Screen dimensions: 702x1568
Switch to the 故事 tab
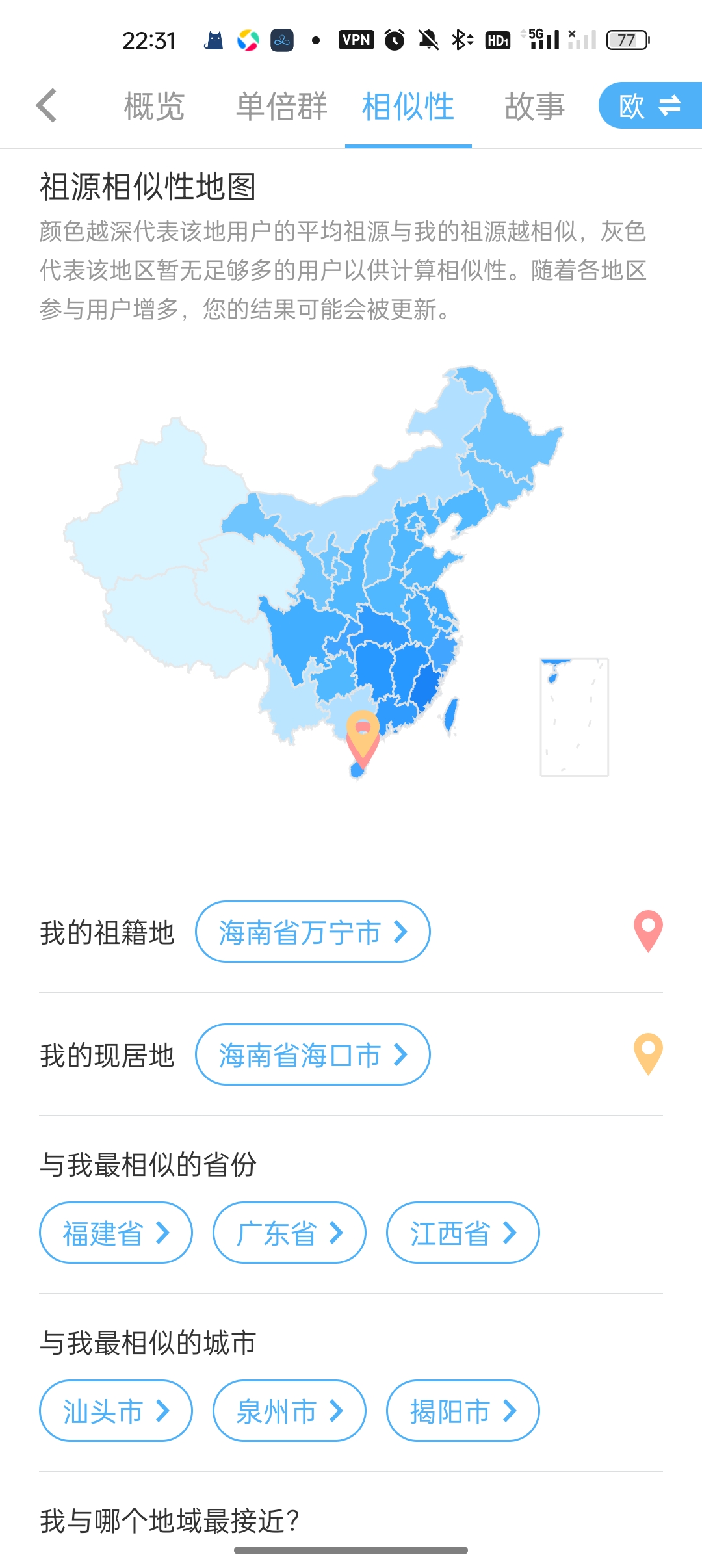point(535,106)
